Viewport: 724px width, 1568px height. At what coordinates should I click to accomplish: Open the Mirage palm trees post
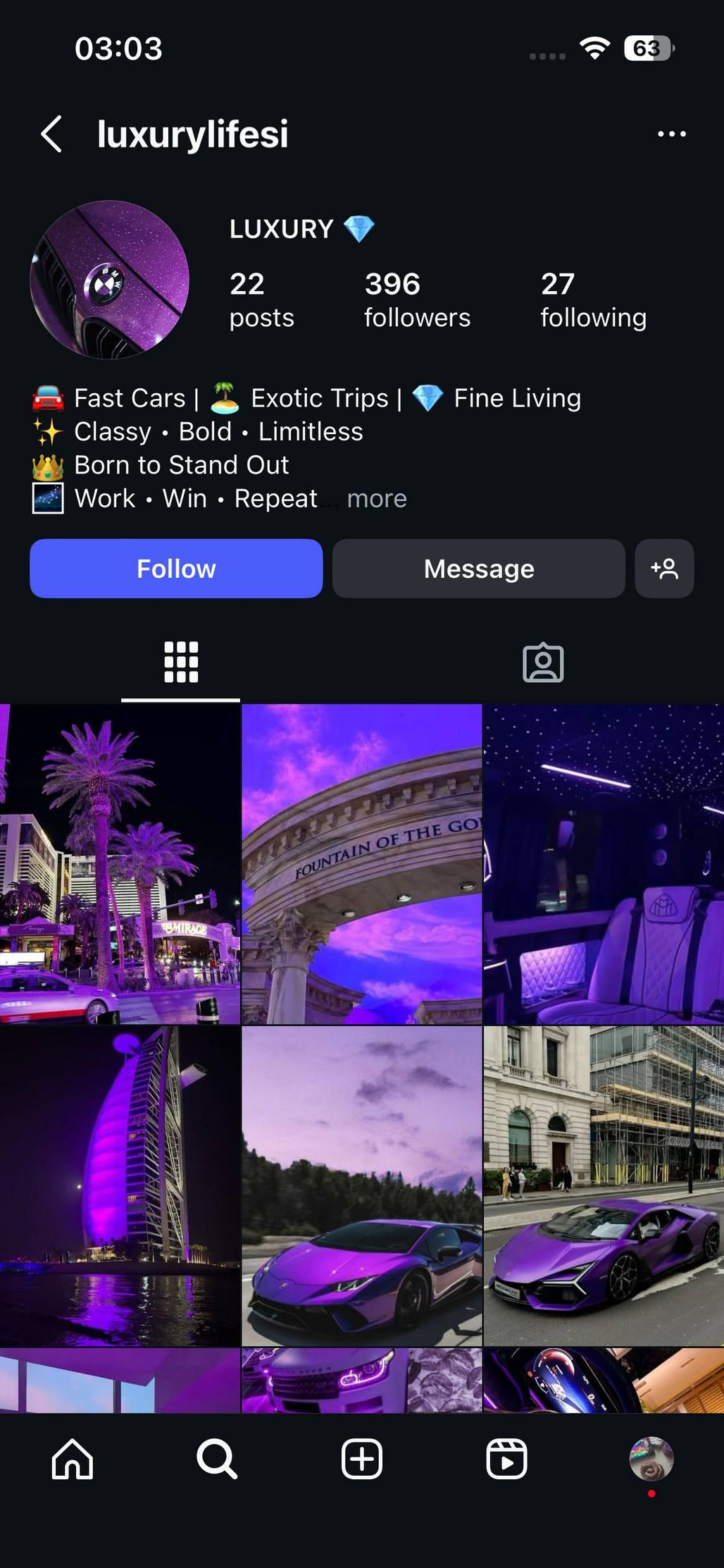120,863
